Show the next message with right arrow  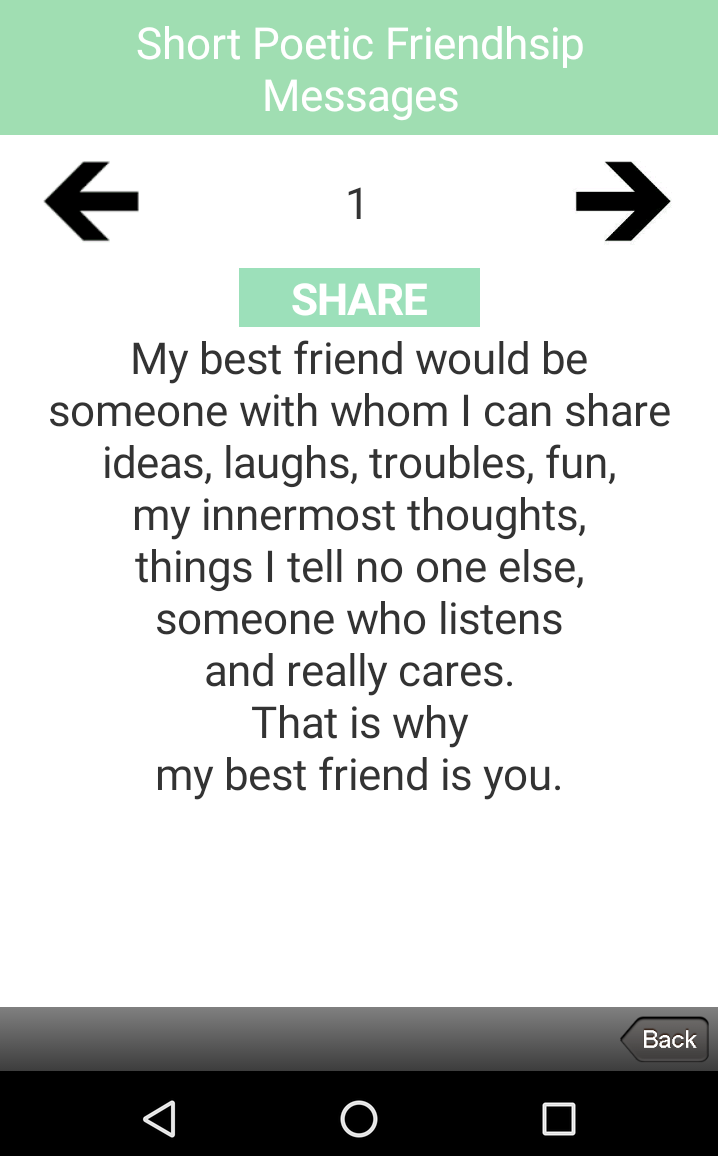(623, 201)
